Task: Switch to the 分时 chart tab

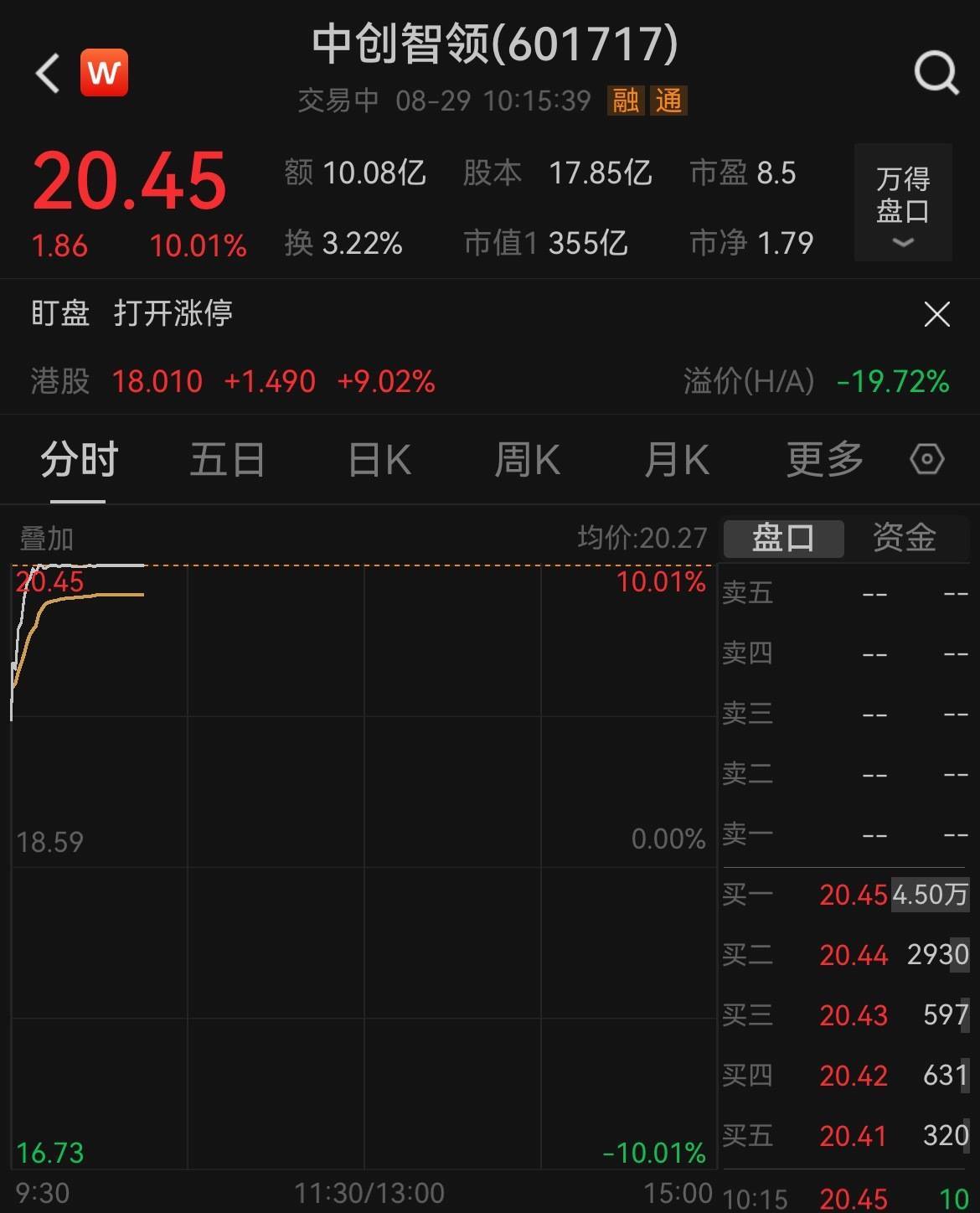Action: click(79, 460)
